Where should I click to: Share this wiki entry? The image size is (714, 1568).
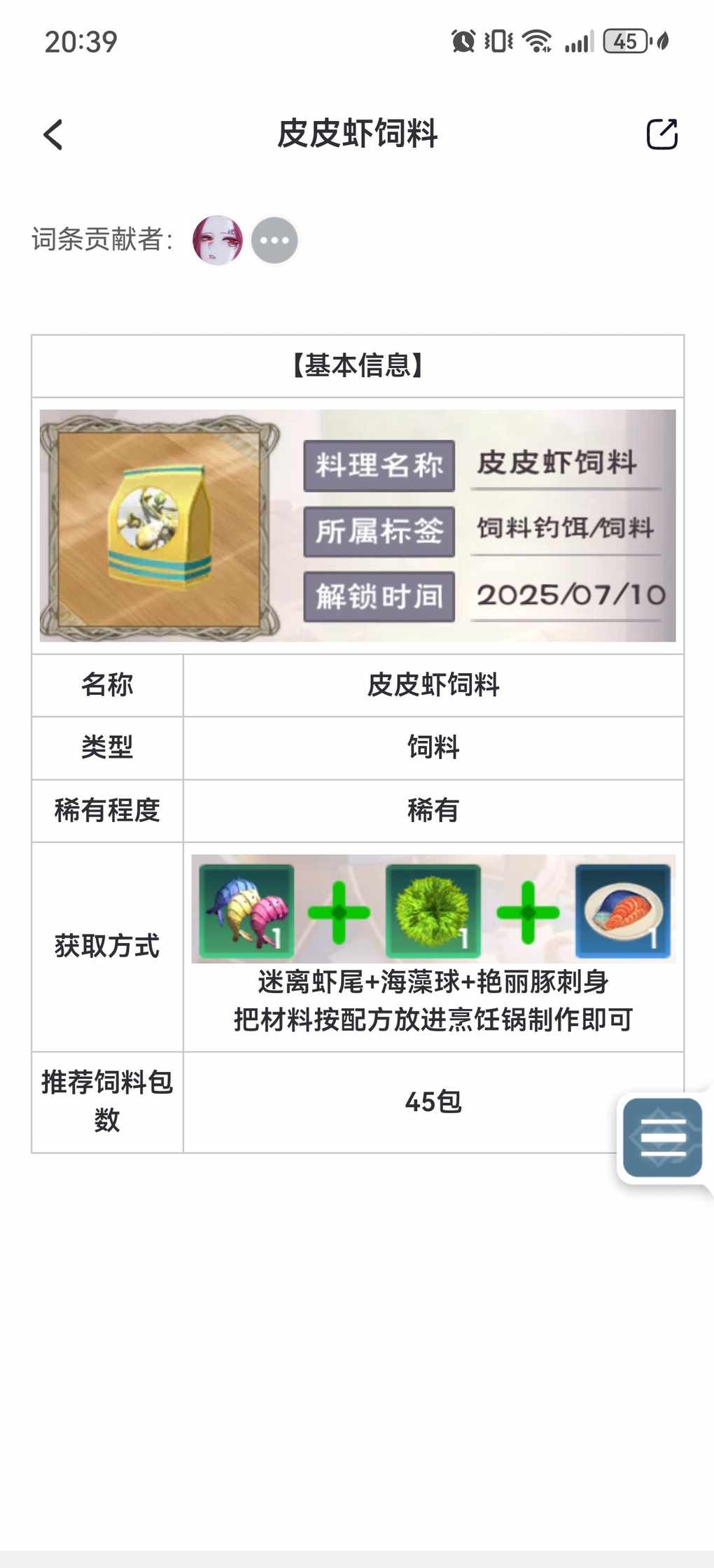coord(661,134)
